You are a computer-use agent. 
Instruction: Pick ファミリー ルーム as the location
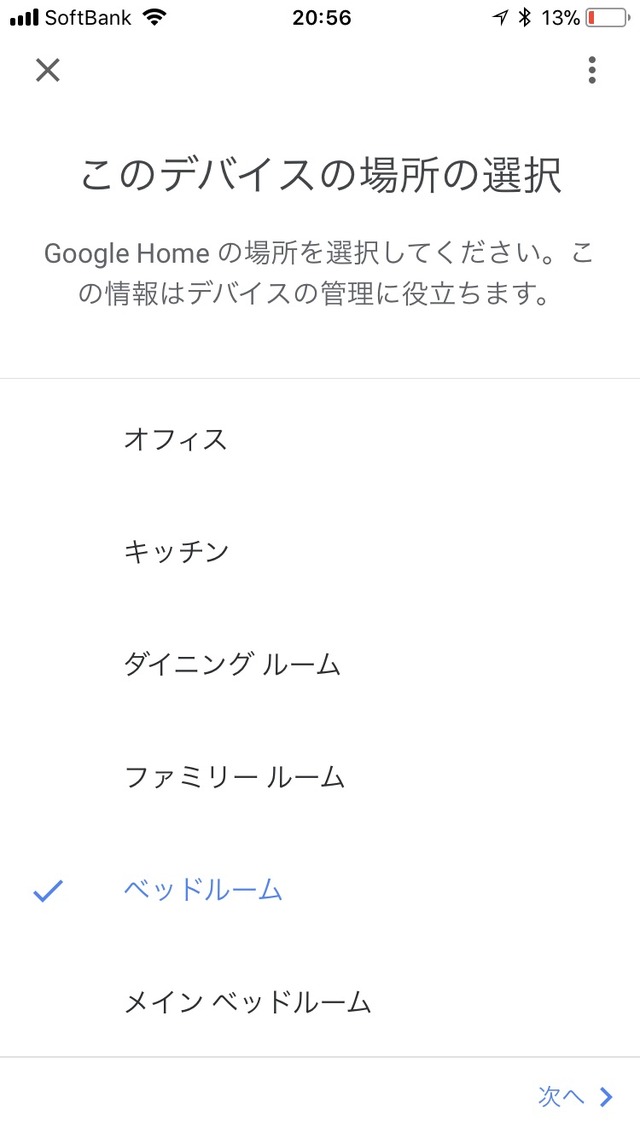click(320, 777)
